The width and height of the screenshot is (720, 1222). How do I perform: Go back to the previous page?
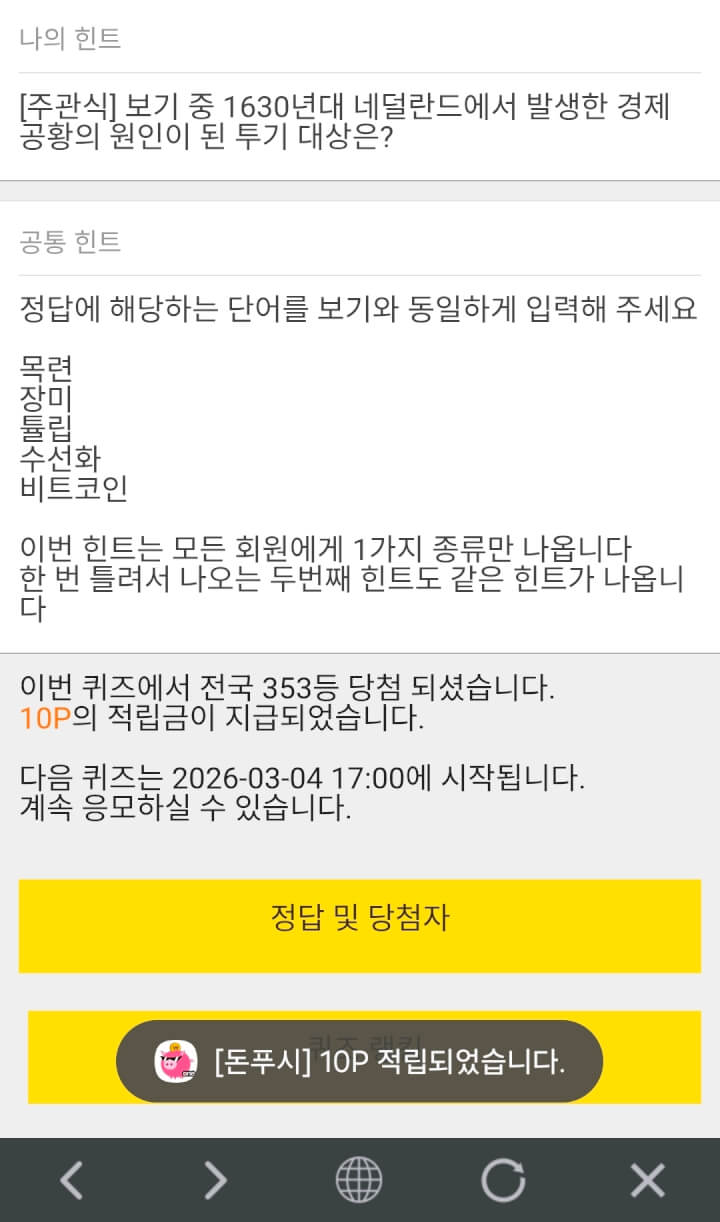[x=71, y=1181]
